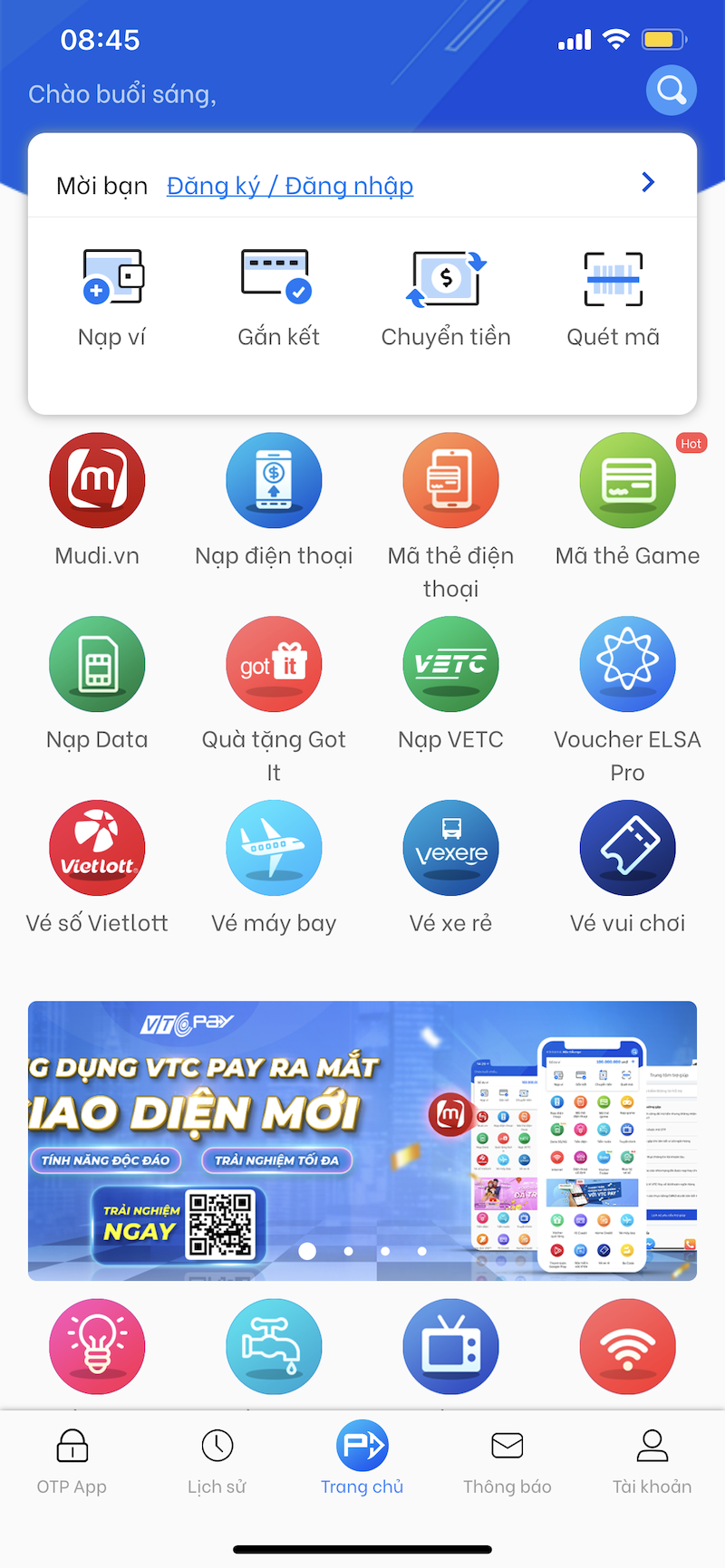Select the electricity bill light bulb icon
Screen dimensions: 725x1568
[x=97, y=1346]
